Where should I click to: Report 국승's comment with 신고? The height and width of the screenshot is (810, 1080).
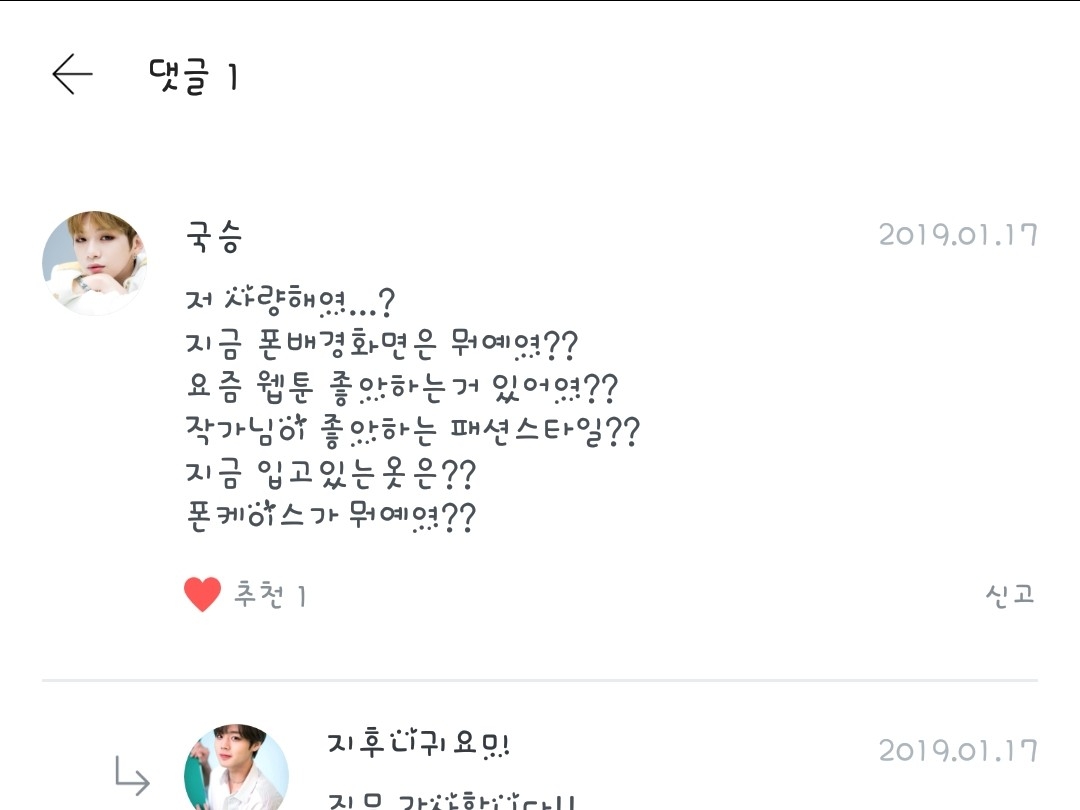(x=1009, y=595)
